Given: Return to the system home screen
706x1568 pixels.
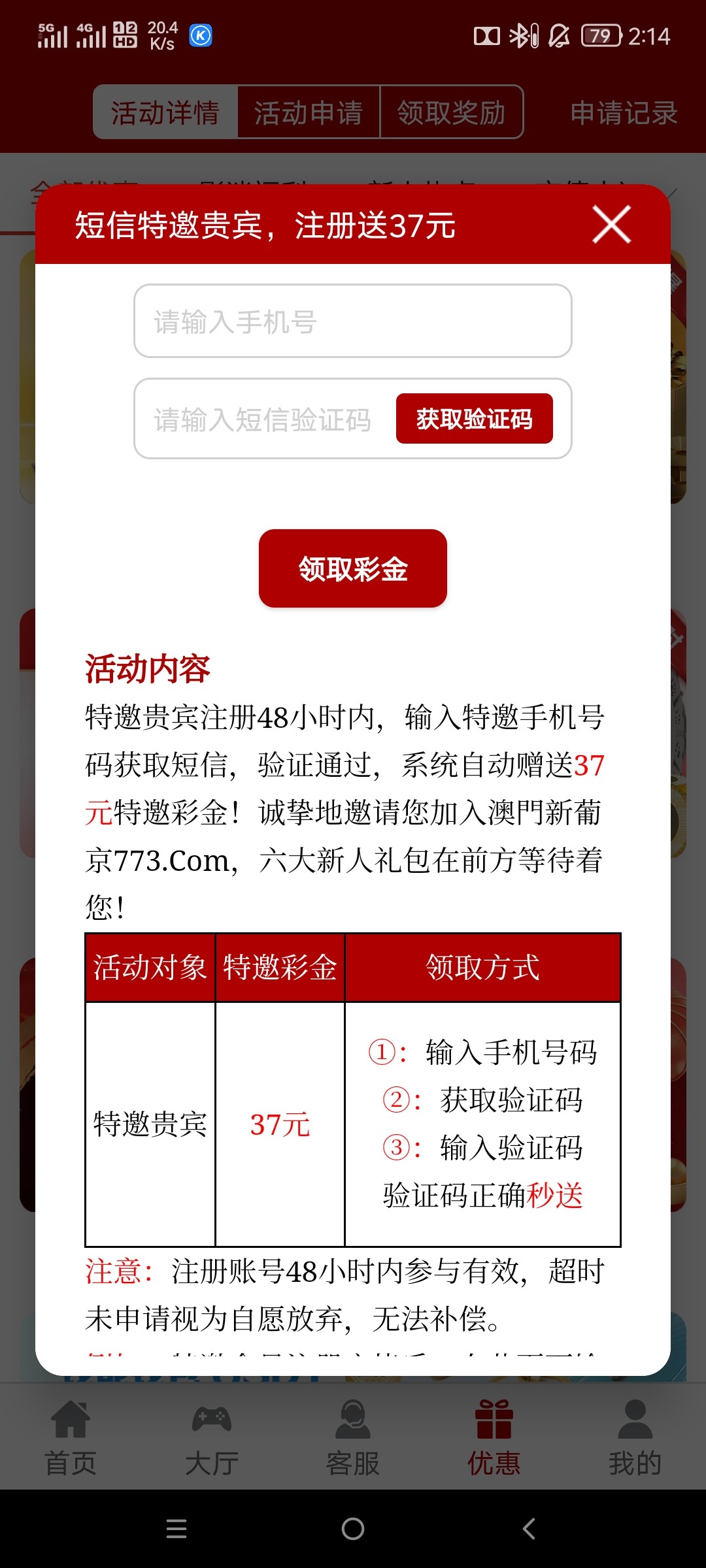Looking at the screenshot, I should [x=353, y=1529].
